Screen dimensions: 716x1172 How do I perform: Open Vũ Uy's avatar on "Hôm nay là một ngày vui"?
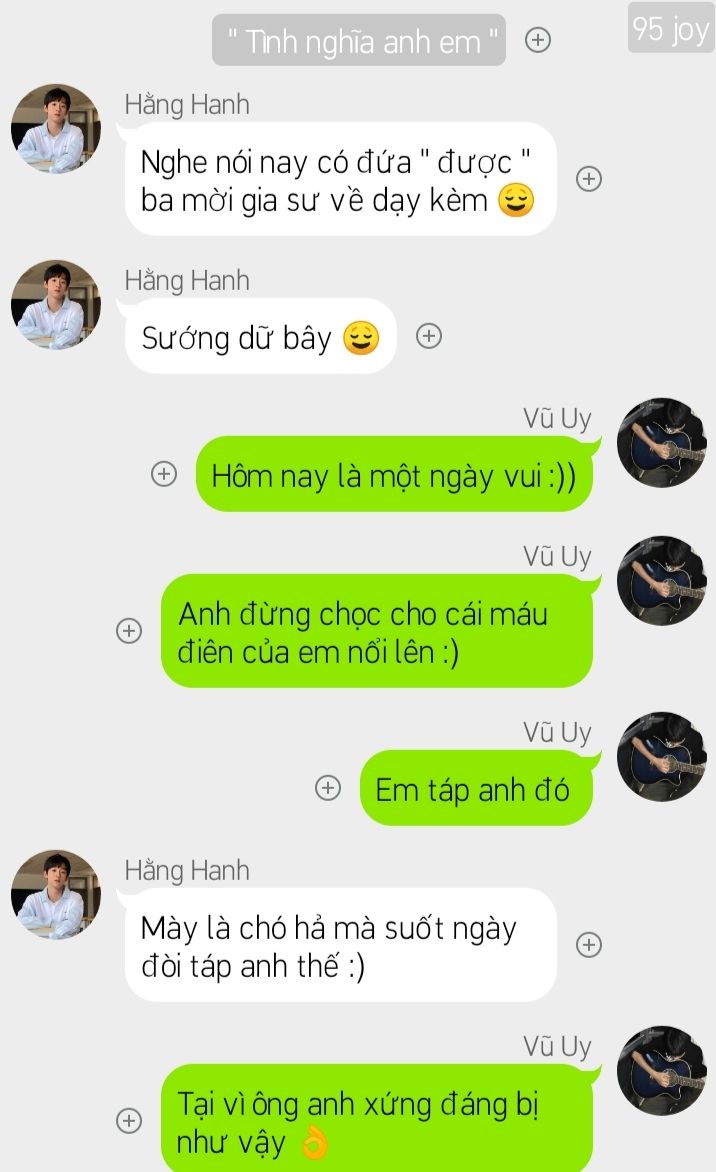point(661,443)
